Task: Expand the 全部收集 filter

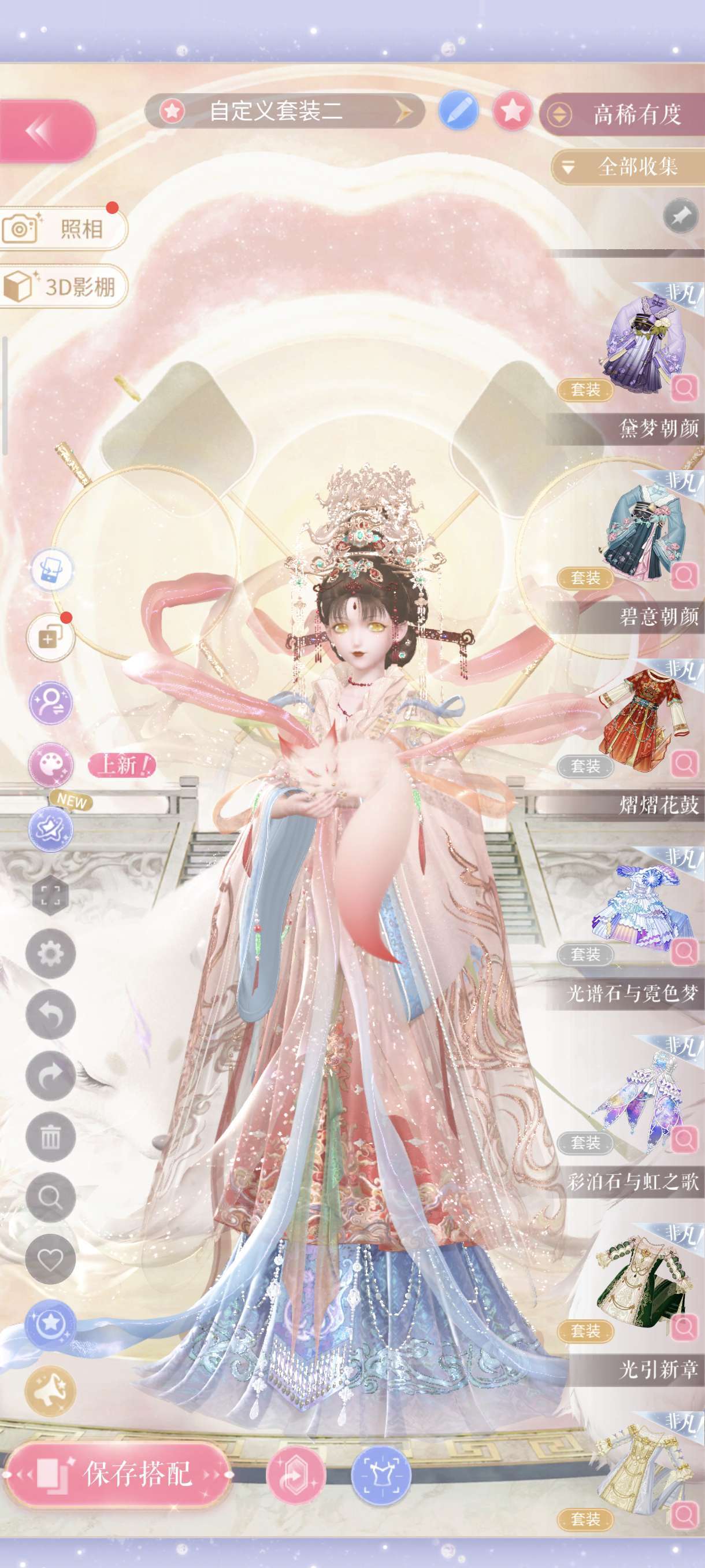Action: pyautogui.click(x=628, y=166)
